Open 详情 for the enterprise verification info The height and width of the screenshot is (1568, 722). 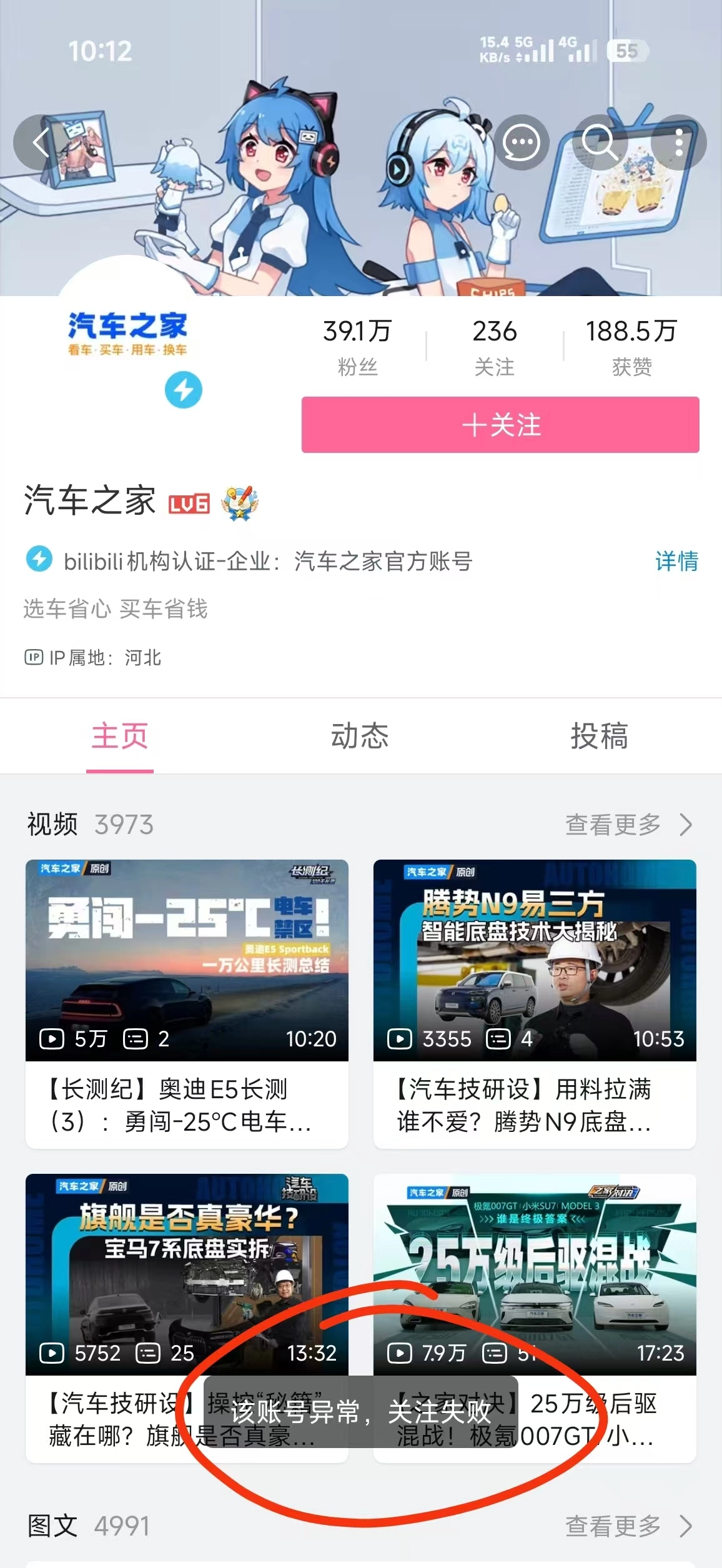point(676,562)
